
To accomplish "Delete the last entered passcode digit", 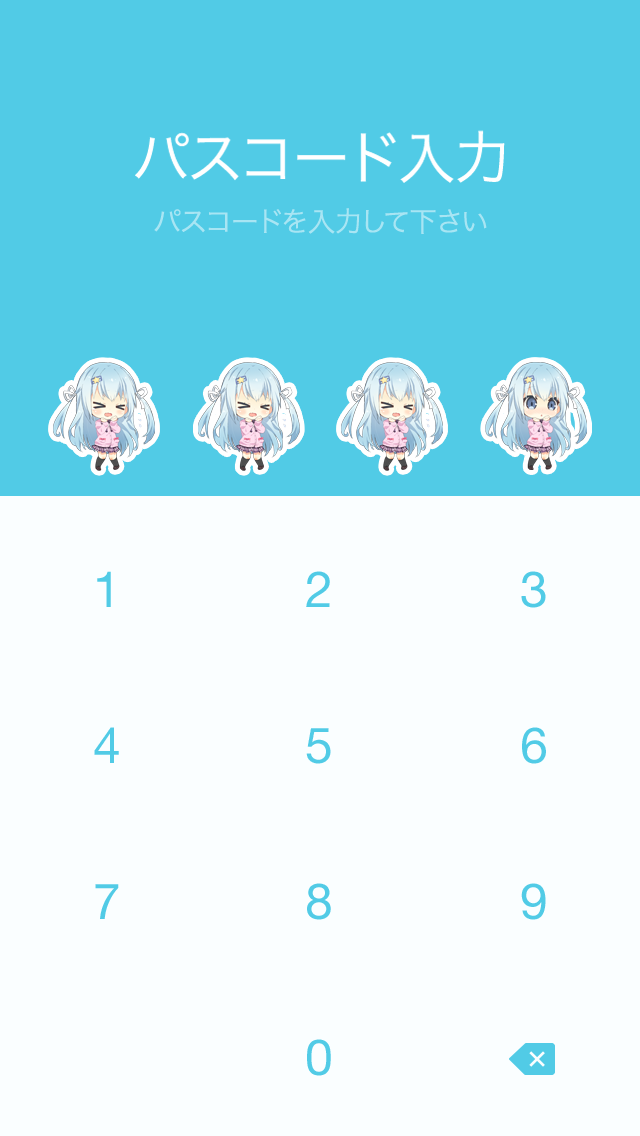I will coord(533,1058).
